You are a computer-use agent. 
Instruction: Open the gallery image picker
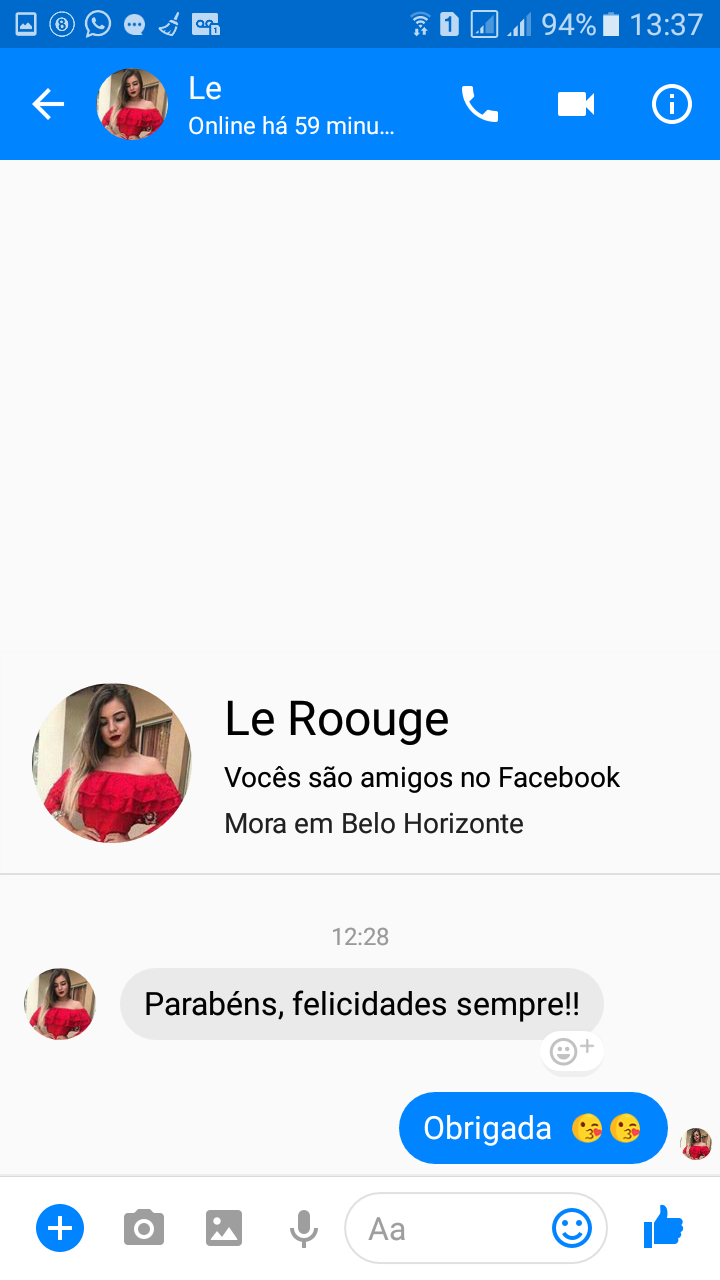(x=224, y=1228)
